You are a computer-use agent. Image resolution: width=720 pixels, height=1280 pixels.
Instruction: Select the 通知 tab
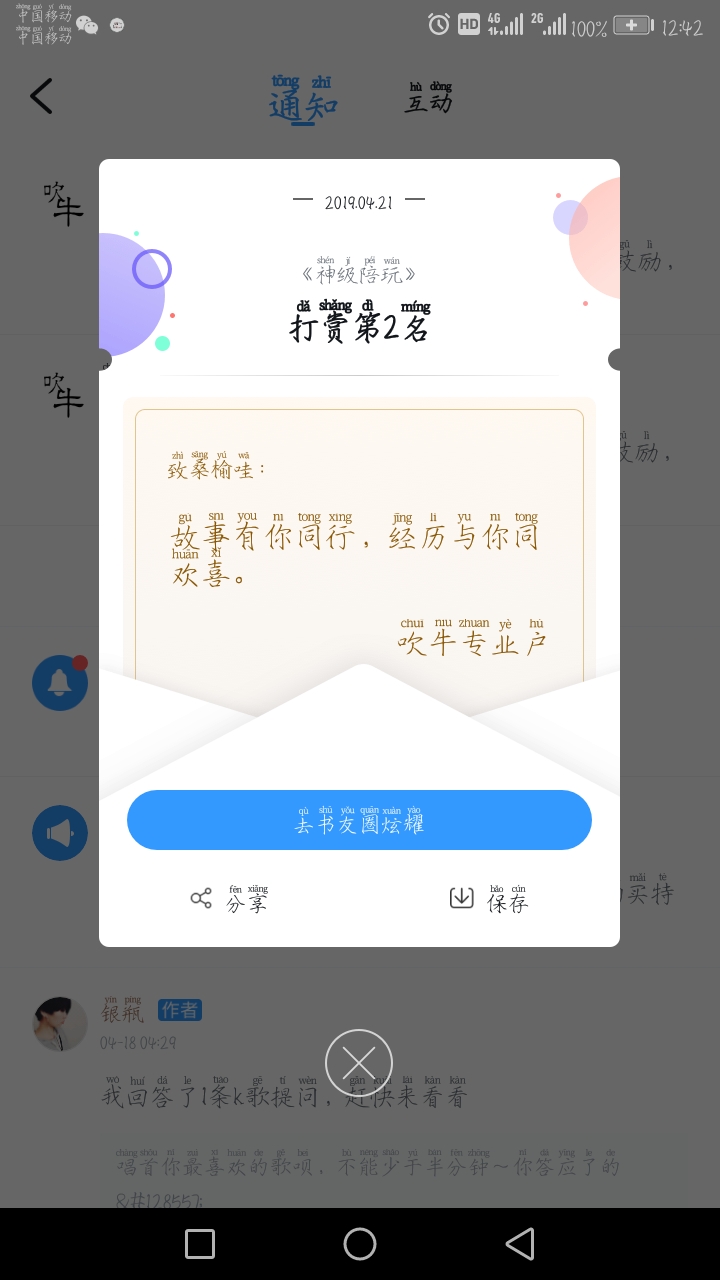click(302, 98)
